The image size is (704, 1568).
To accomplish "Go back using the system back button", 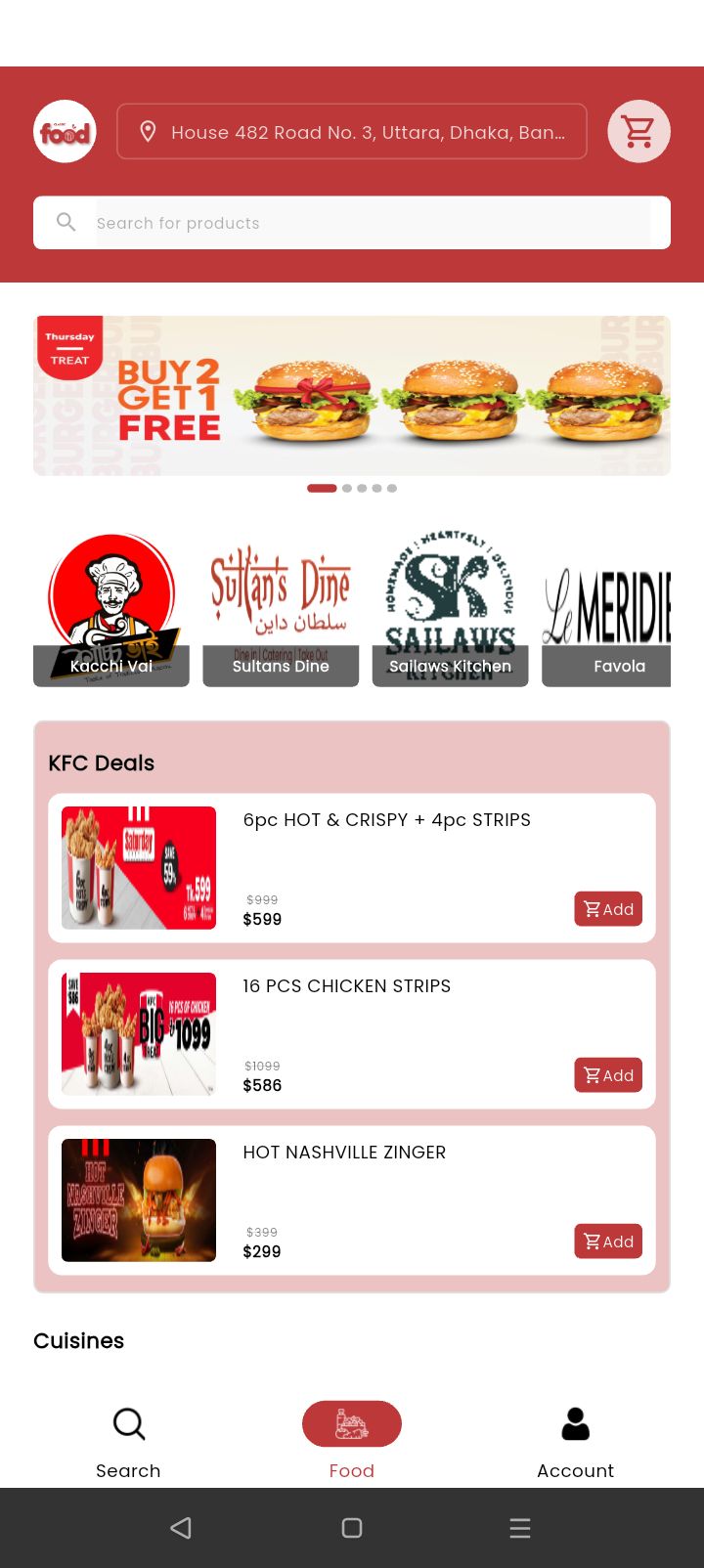I will [x=181, y=1528].
